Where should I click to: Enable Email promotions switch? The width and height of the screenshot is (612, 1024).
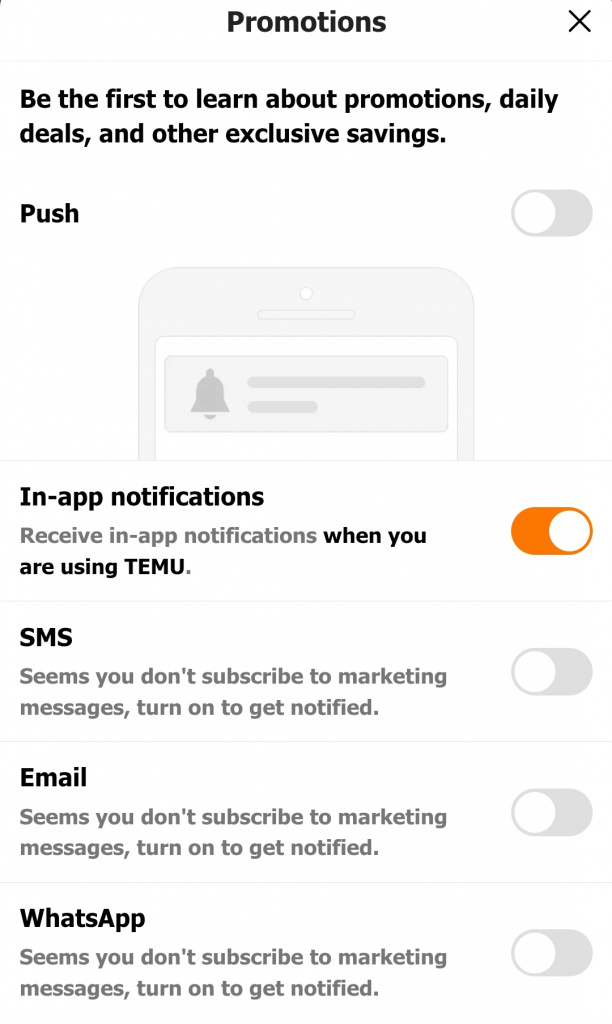pos(551,812)
